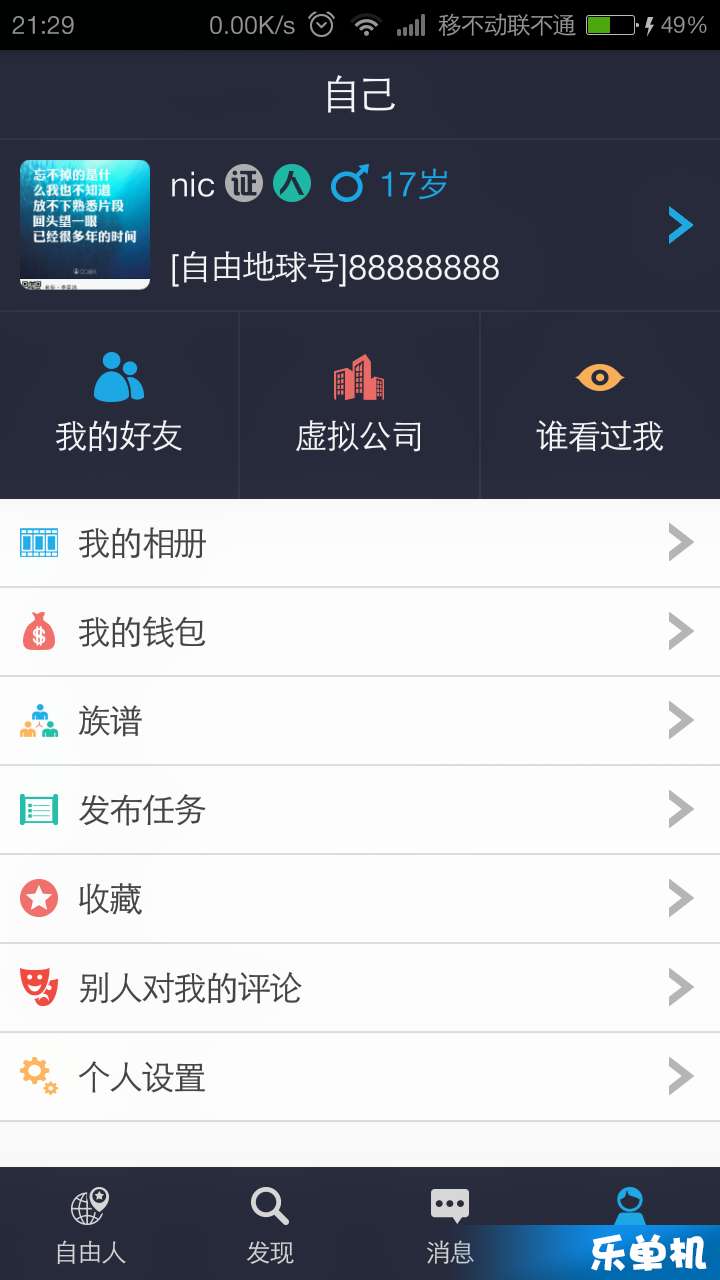
Task: Open 收藏 favorites row
Action: click(360, 899)
